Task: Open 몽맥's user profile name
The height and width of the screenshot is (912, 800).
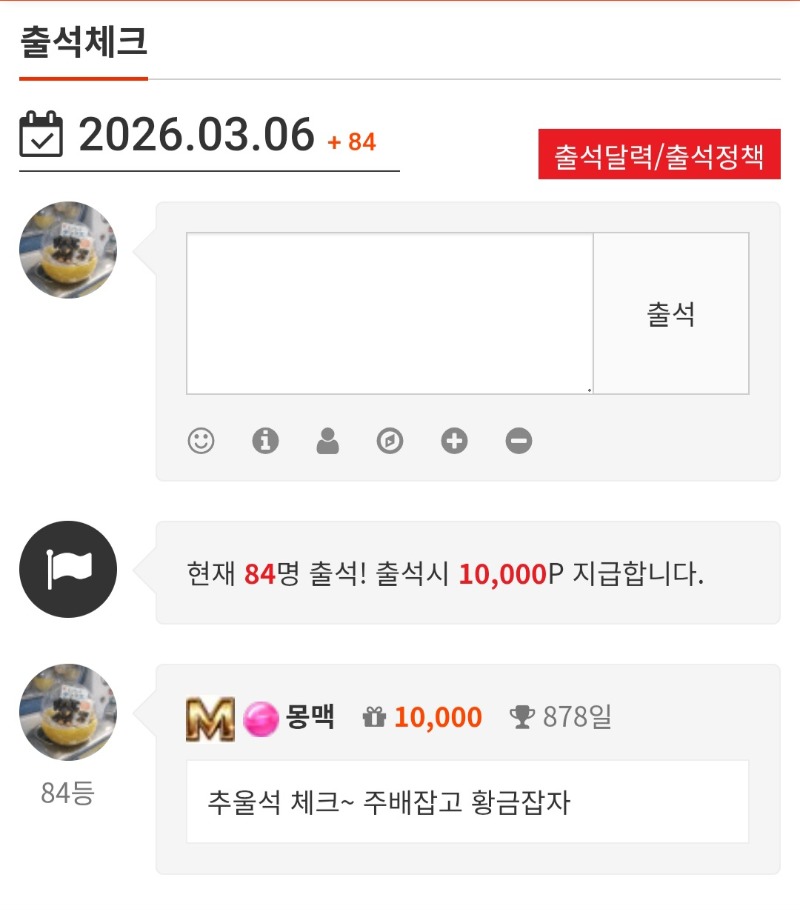Action: click(x=310, y=717)
